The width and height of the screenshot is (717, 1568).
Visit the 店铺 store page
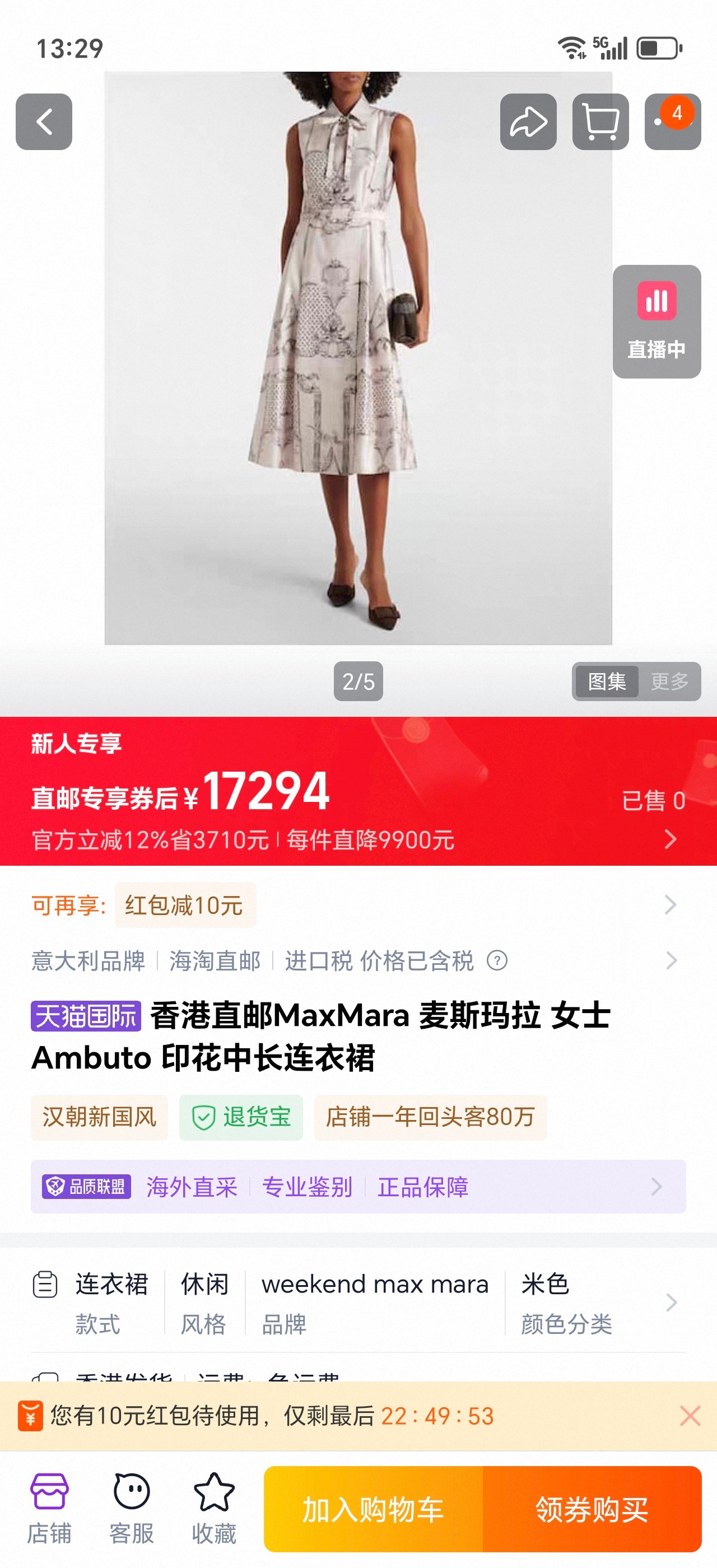point(49,1508)
